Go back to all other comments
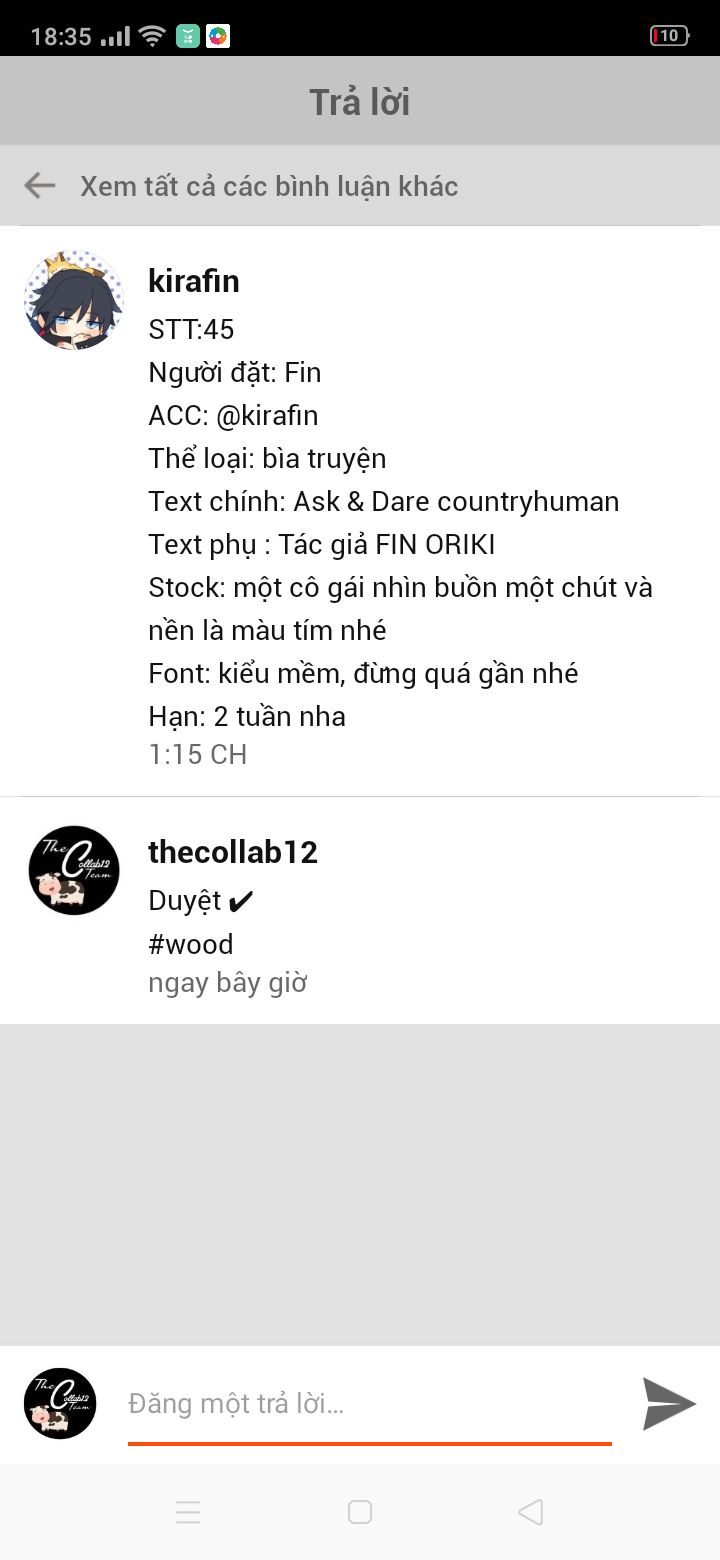720x1560 pixels. [40, 186]
